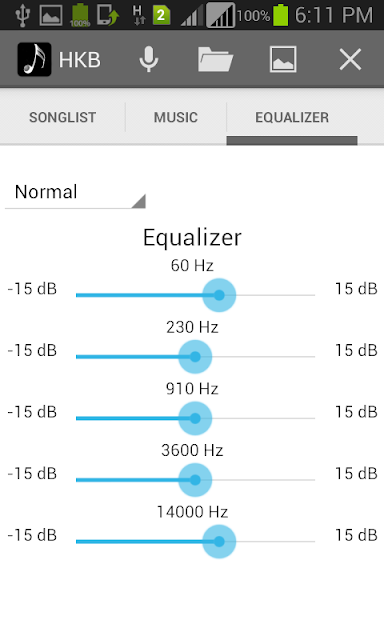Open the picture icon in the toolbar
Viewport: 384px width, 640px height.
coord(283,60)
